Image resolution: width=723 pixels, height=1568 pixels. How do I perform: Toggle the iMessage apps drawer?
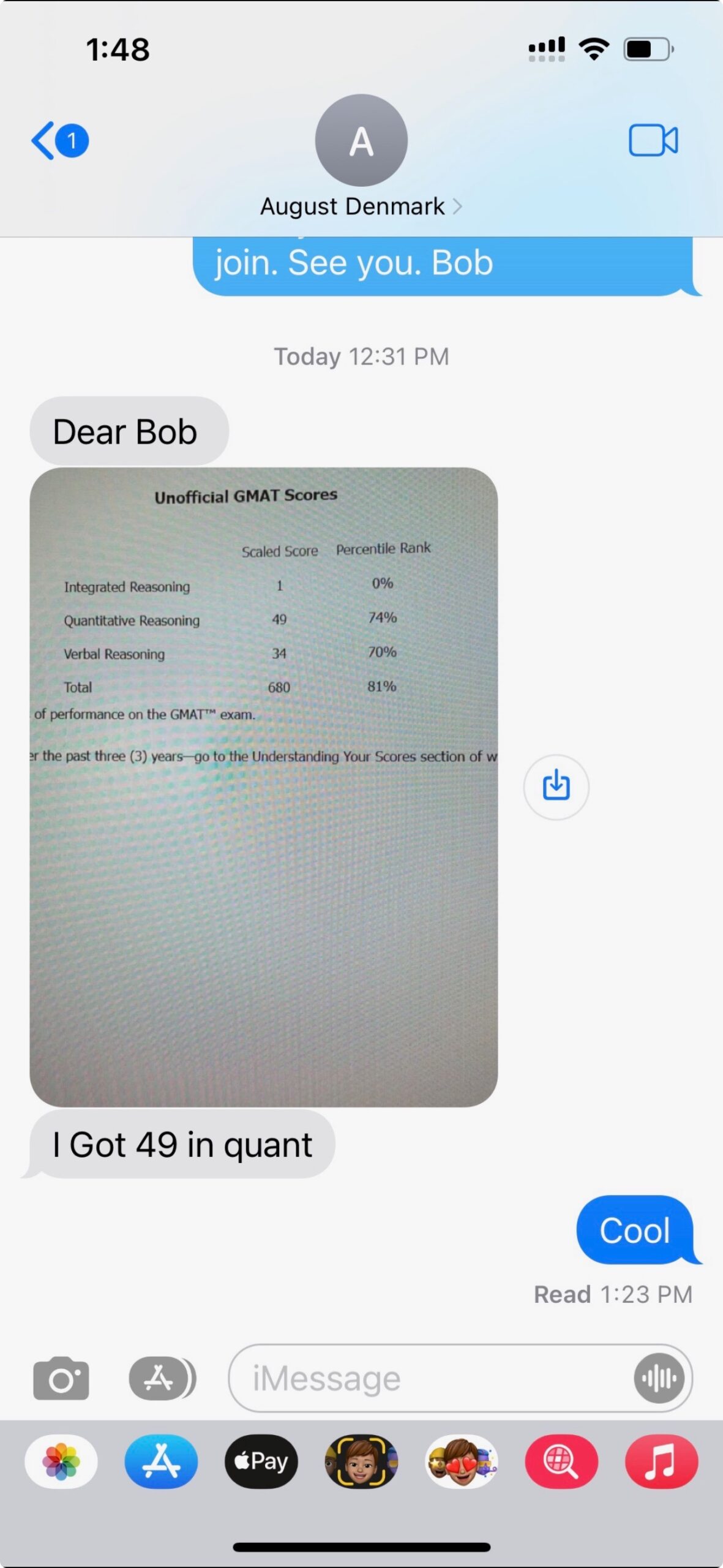(x=162, y=1378)
